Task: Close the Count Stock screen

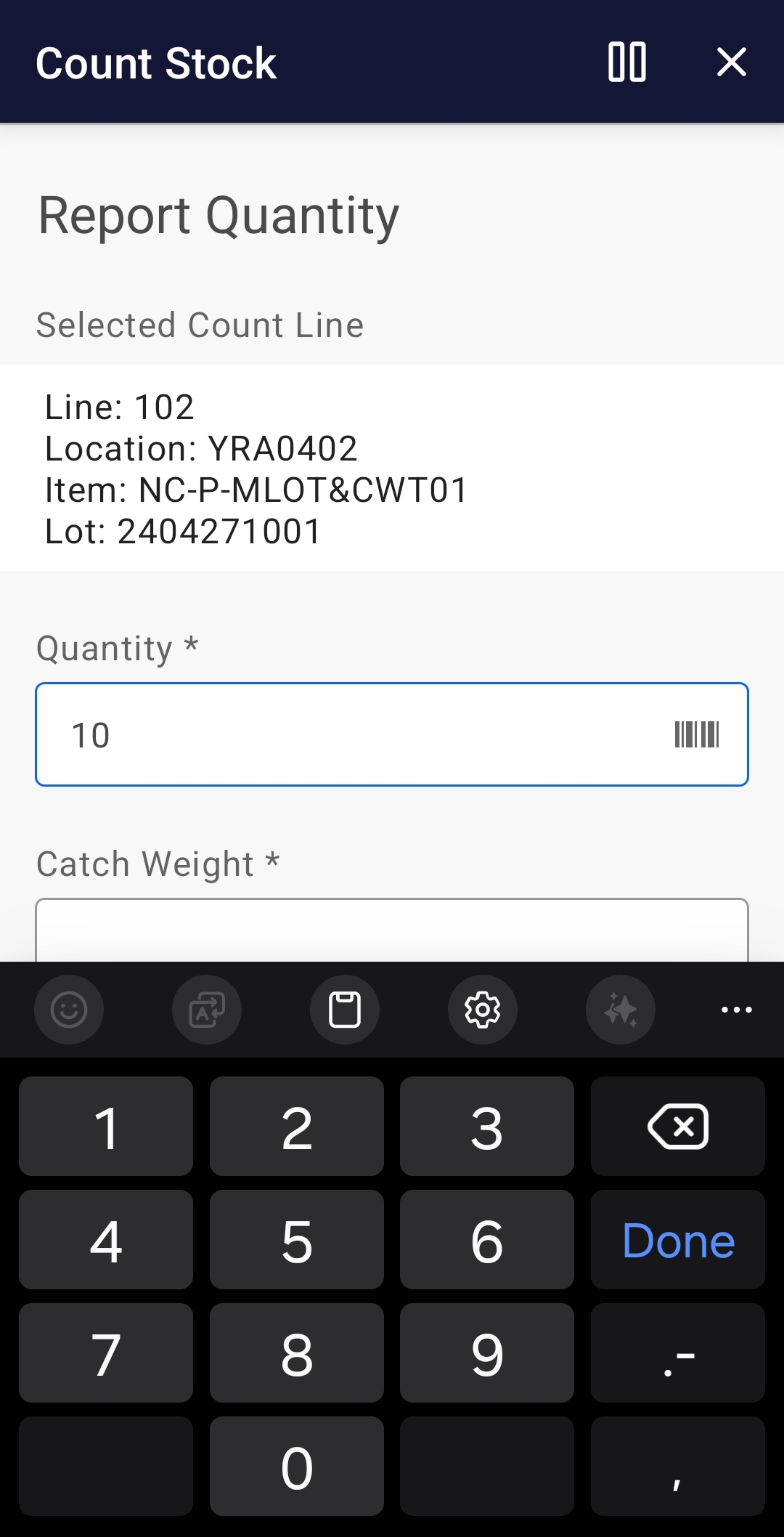Action: pos(732,62)
